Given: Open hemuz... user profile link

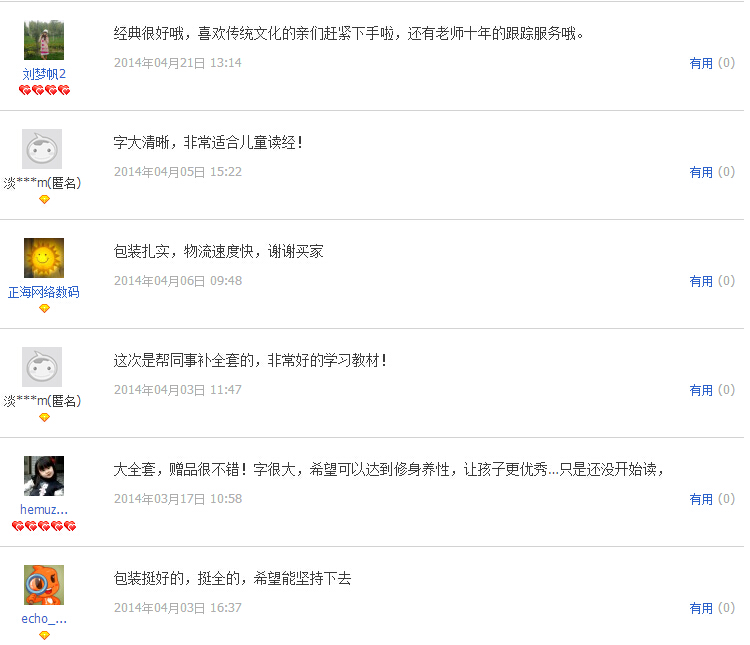Looking at the screenshot, I should (44, 510).
